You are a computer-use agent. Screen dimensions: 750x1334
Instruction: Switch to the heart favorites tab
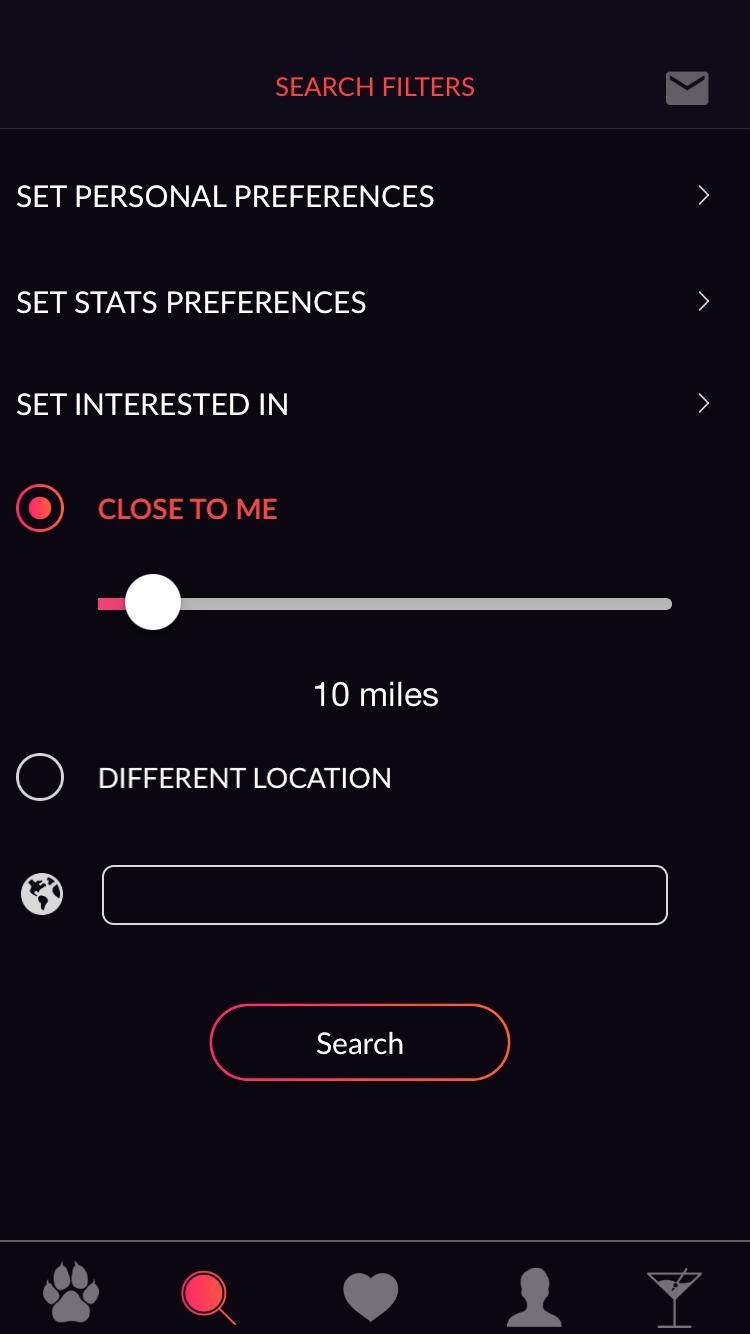(371, 1295)
